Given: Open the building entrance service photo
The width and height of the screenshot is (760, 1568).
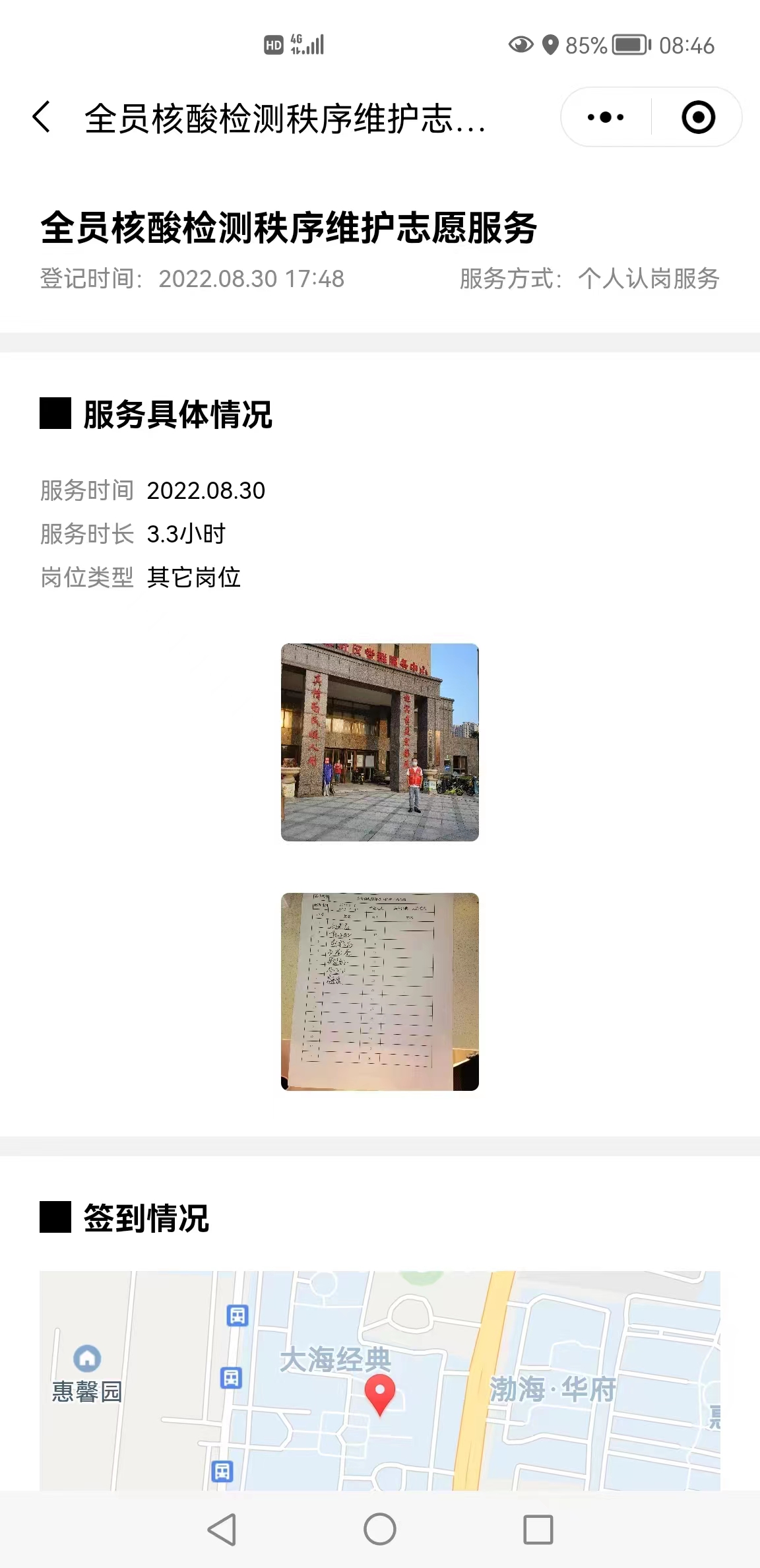Looking at the screenshot, I should click(x=380, y=742).
